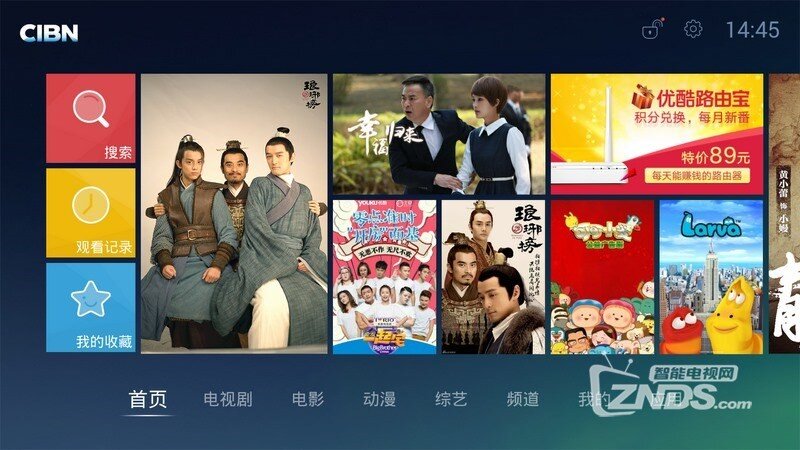Switch to the 综艺 tab
This screenshot has height=450, width=800.
(451, 399)
